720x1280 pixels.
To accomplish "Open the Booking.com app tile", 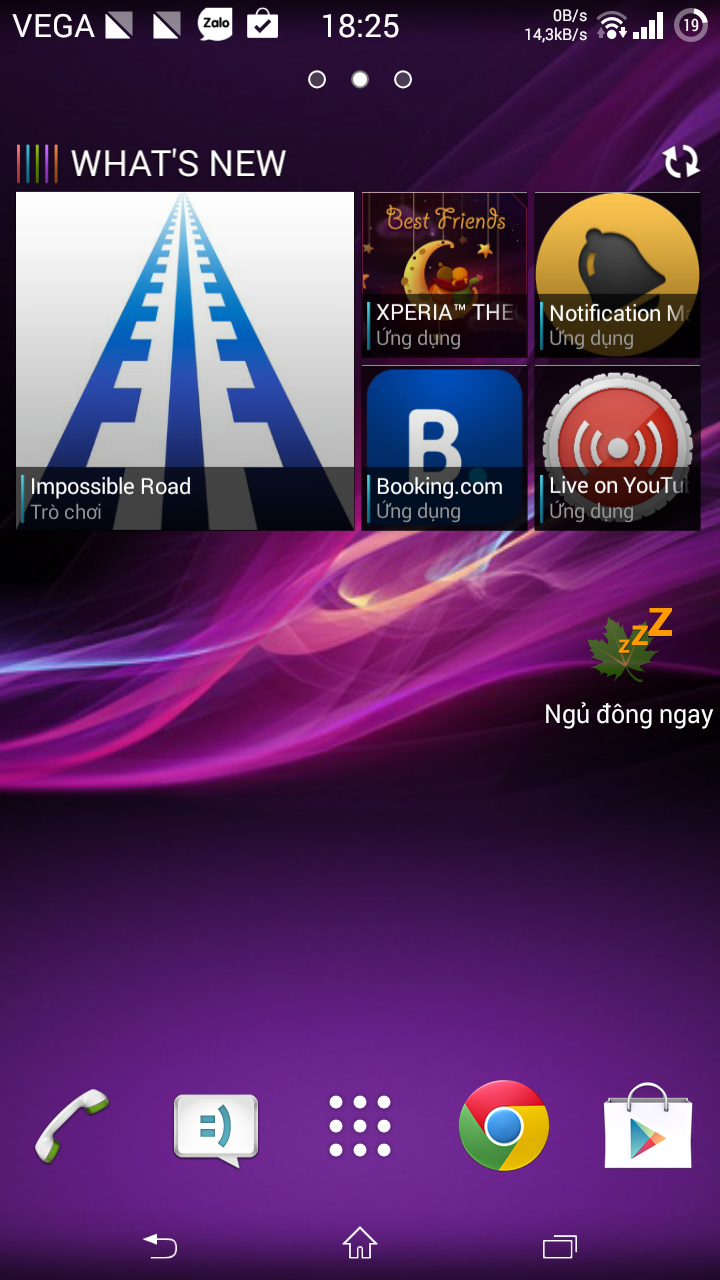I will pos(444,447).
